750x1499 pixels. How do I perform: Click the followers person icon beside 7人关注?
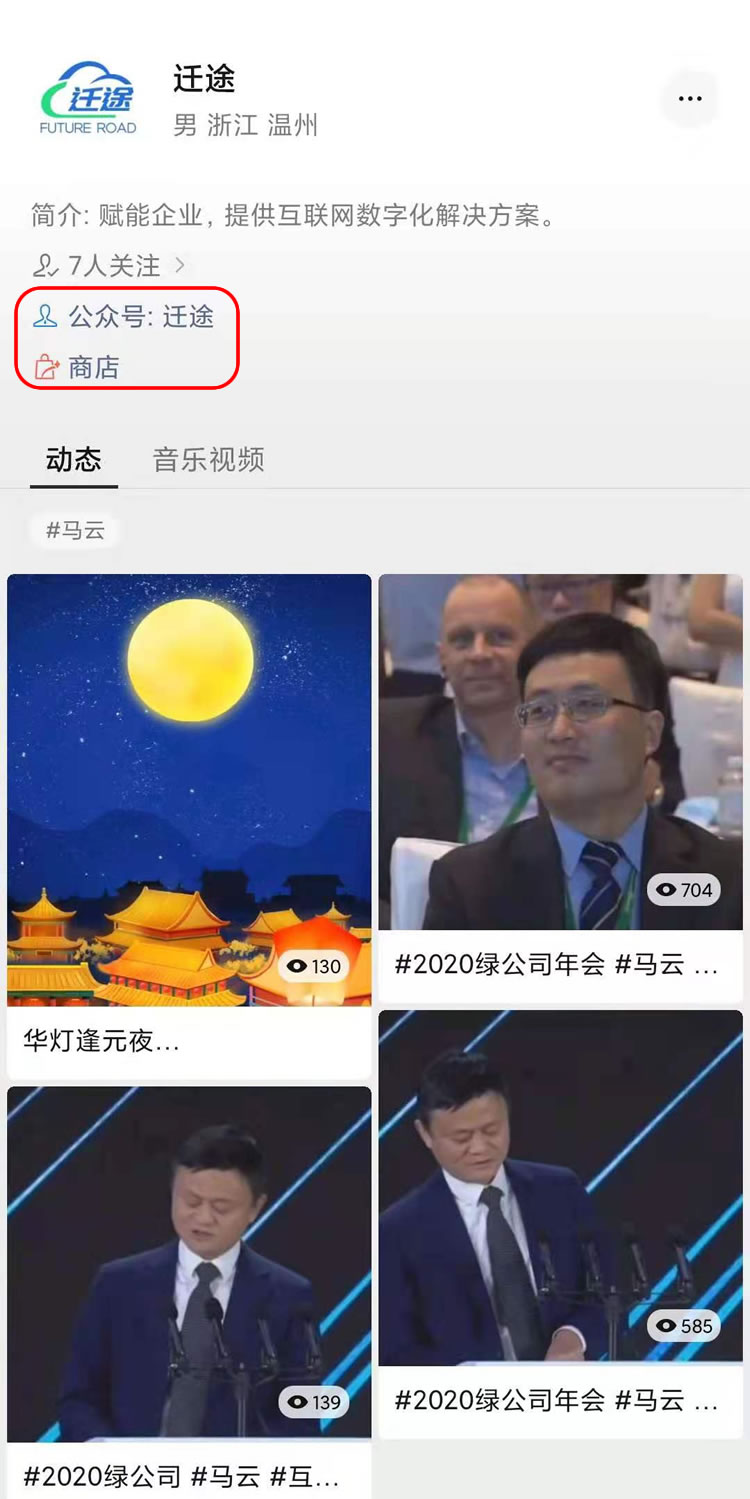[45, 265]
